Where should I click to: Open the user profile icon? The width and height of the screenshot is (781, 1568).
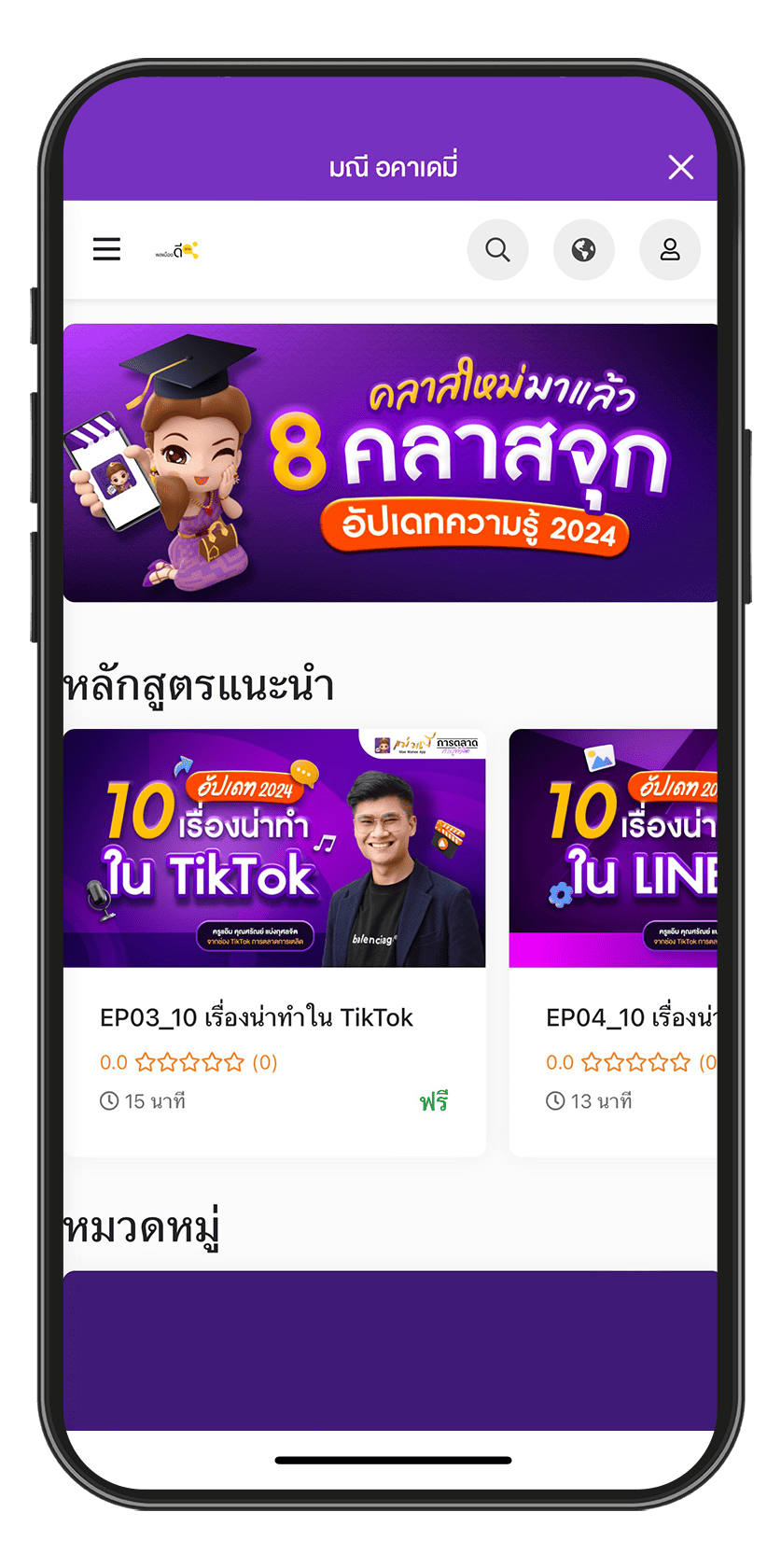670,250
